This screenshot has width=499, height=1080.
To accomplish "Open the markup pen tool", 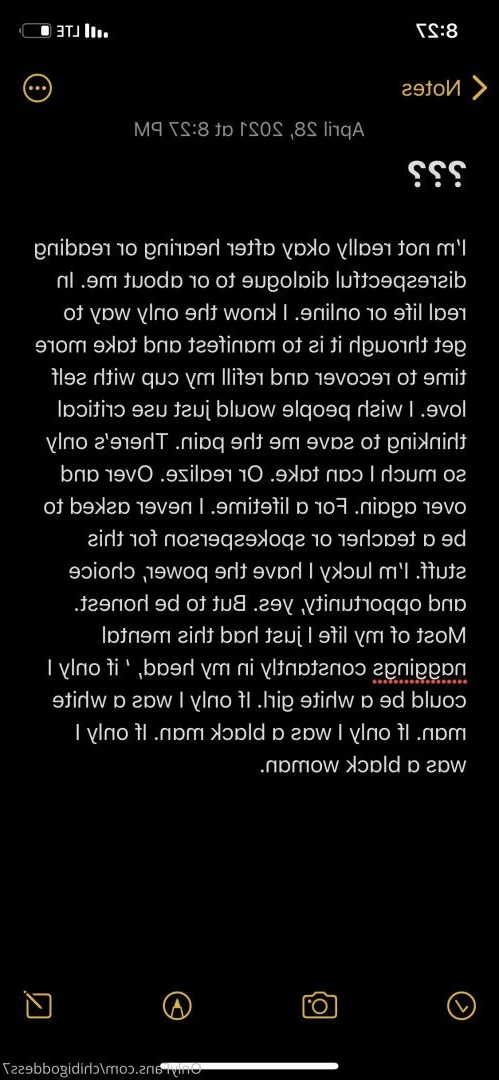I will [178, 1006].
